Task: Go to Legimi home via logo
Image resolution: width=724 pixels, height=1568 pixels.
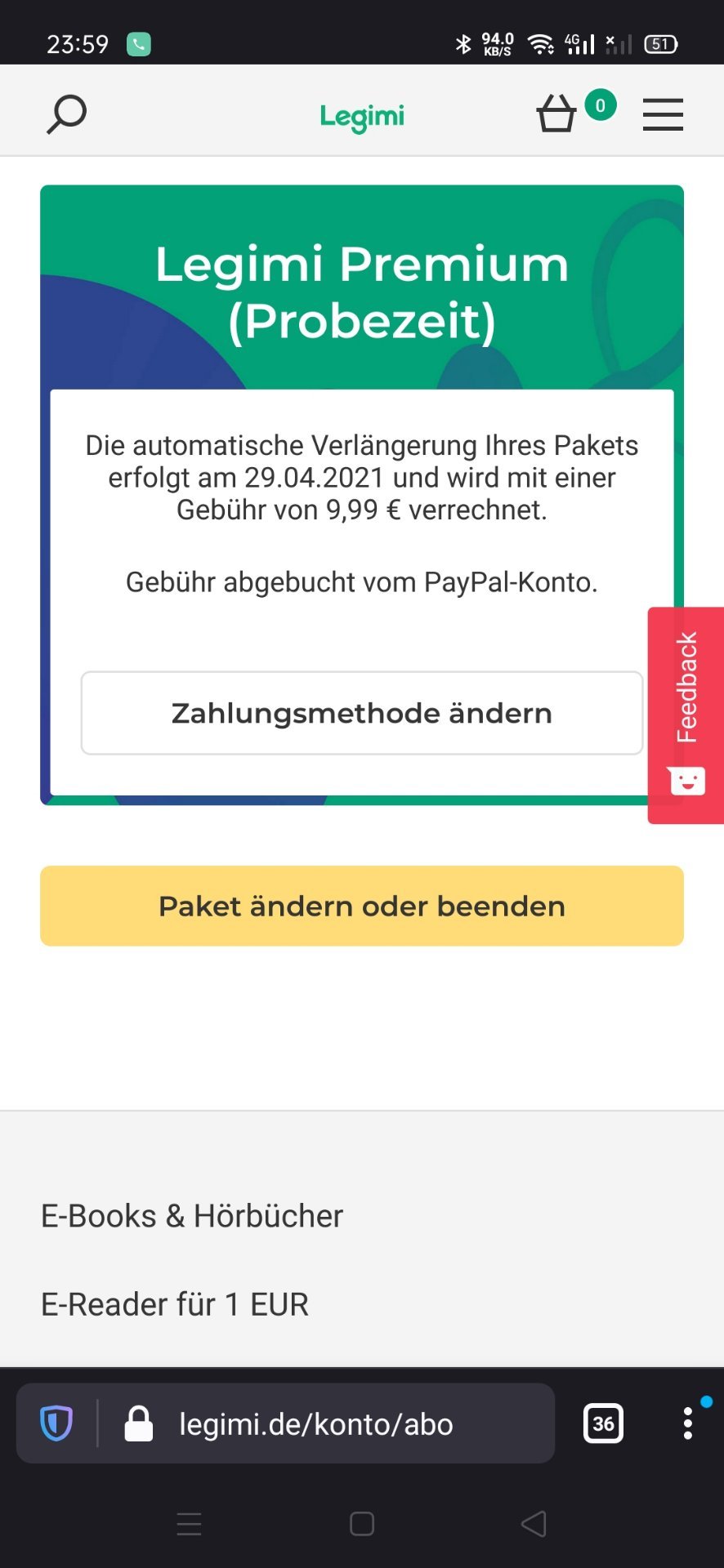Action: click(362, 117)
